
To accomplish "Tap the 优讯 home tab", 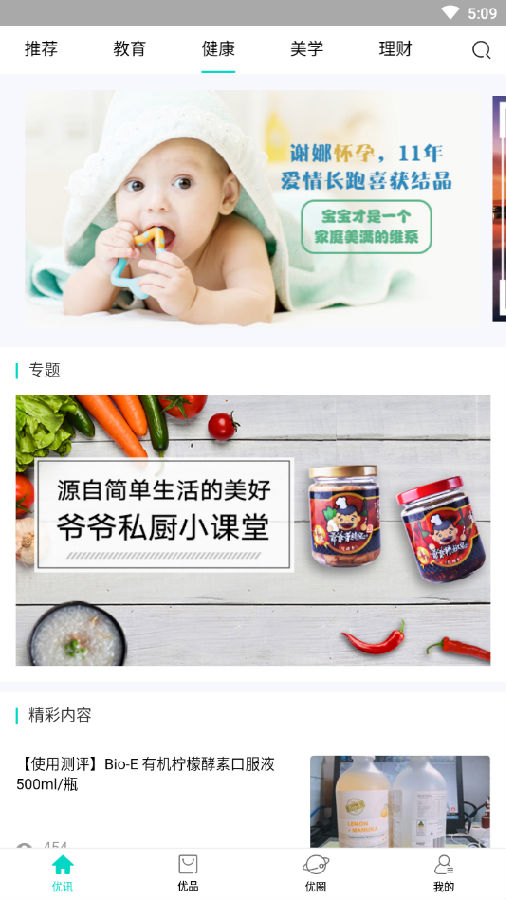I will 63,873.
